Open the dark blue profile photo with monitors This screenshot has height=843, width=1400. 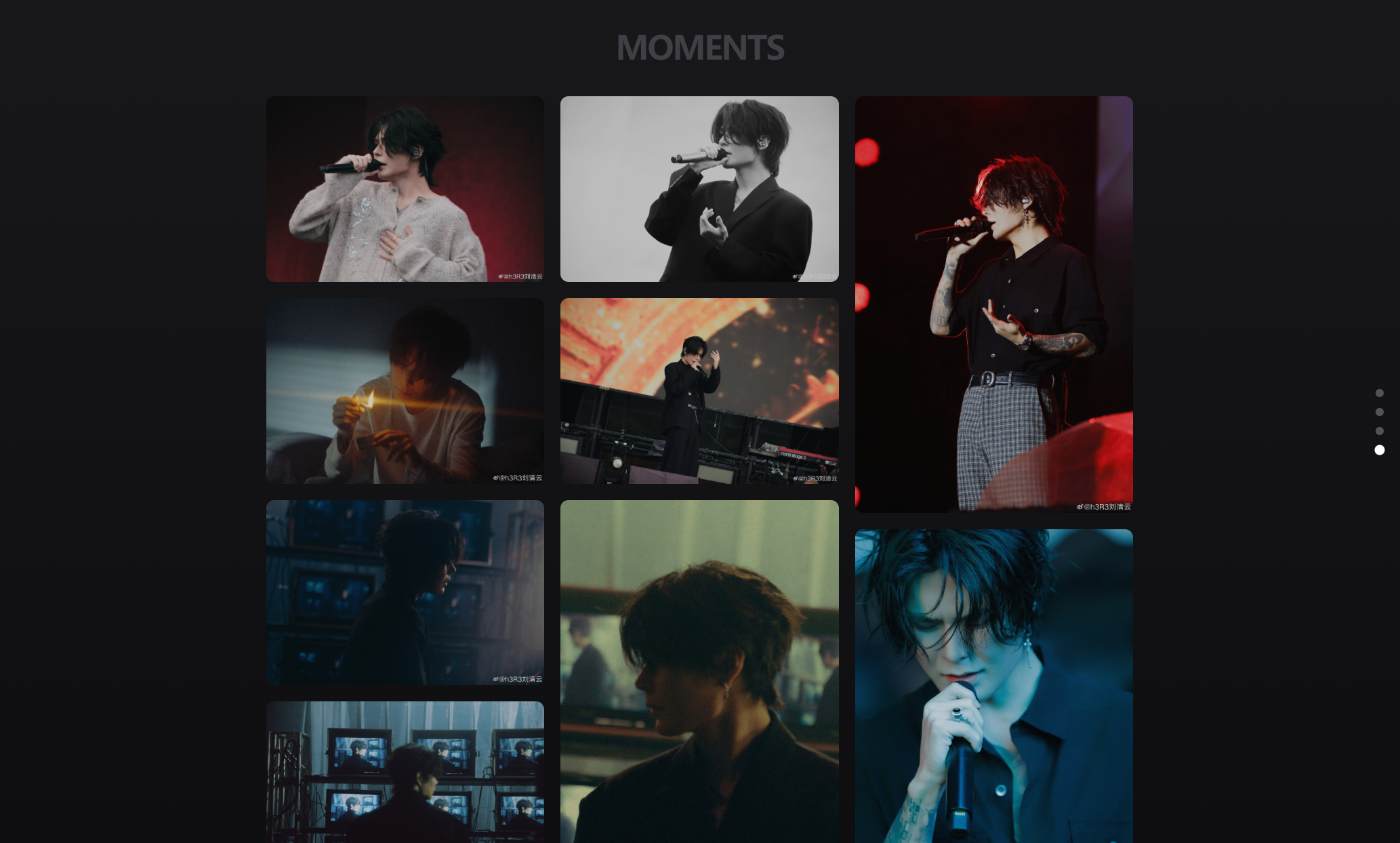[405, 592]
